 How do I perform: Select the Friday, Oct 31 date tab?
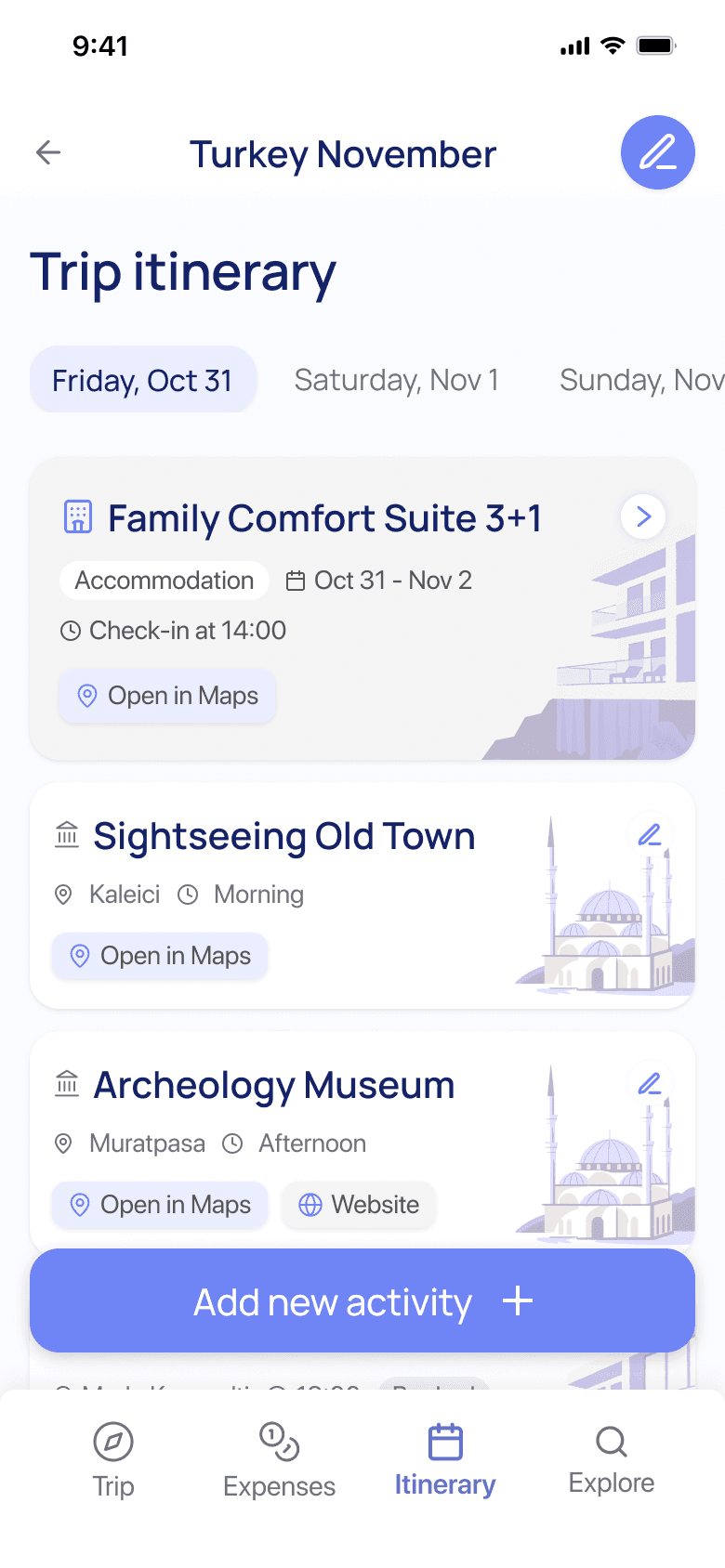[142, 380]
